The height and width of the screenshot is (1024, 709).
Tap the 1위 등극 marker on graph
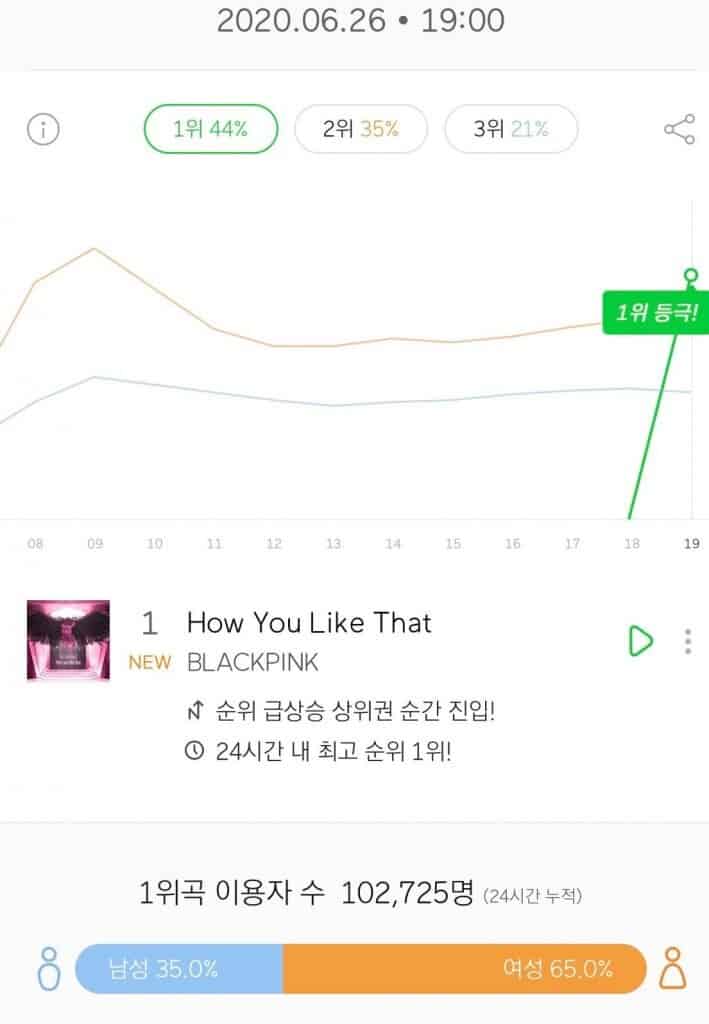(650, 313)
